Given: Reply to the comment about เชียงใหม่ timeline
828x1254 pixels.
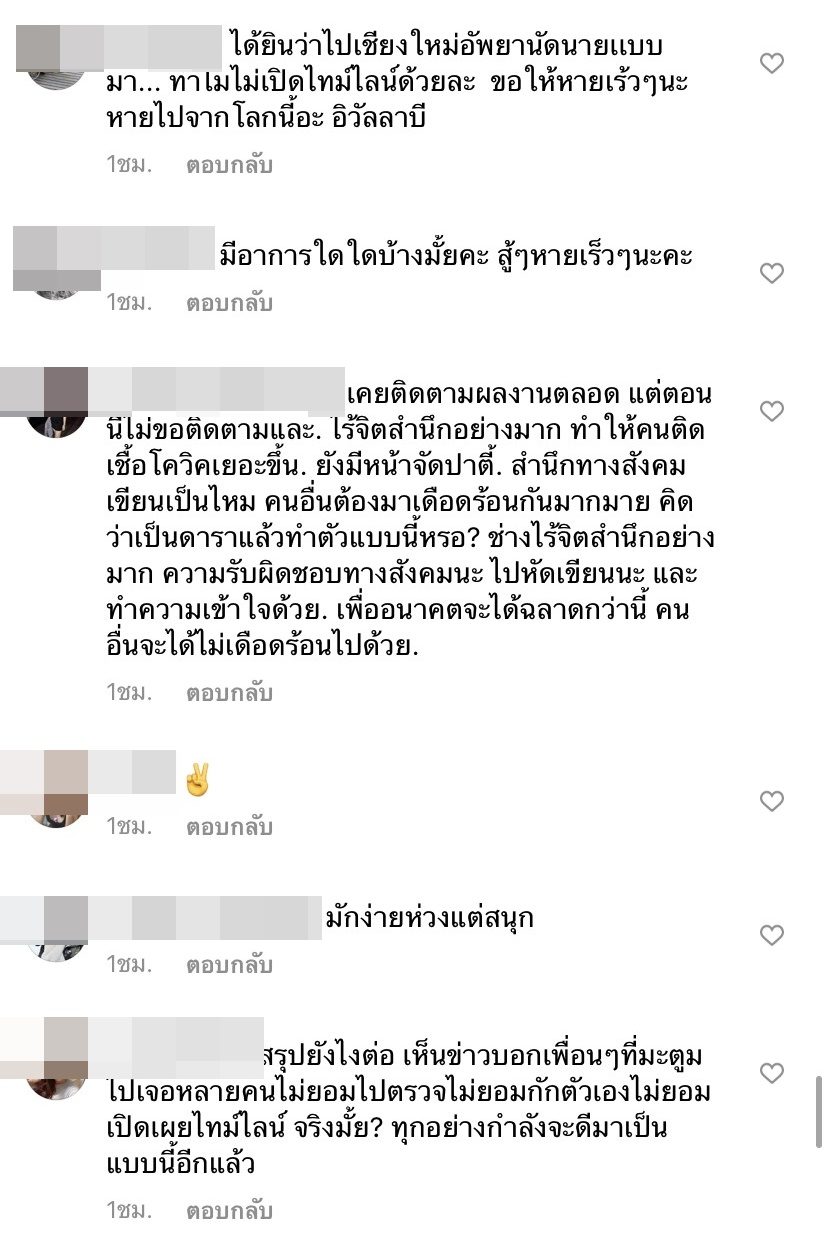Looking at the screenshot, I should pyautogui.click(x=229, y=165).
